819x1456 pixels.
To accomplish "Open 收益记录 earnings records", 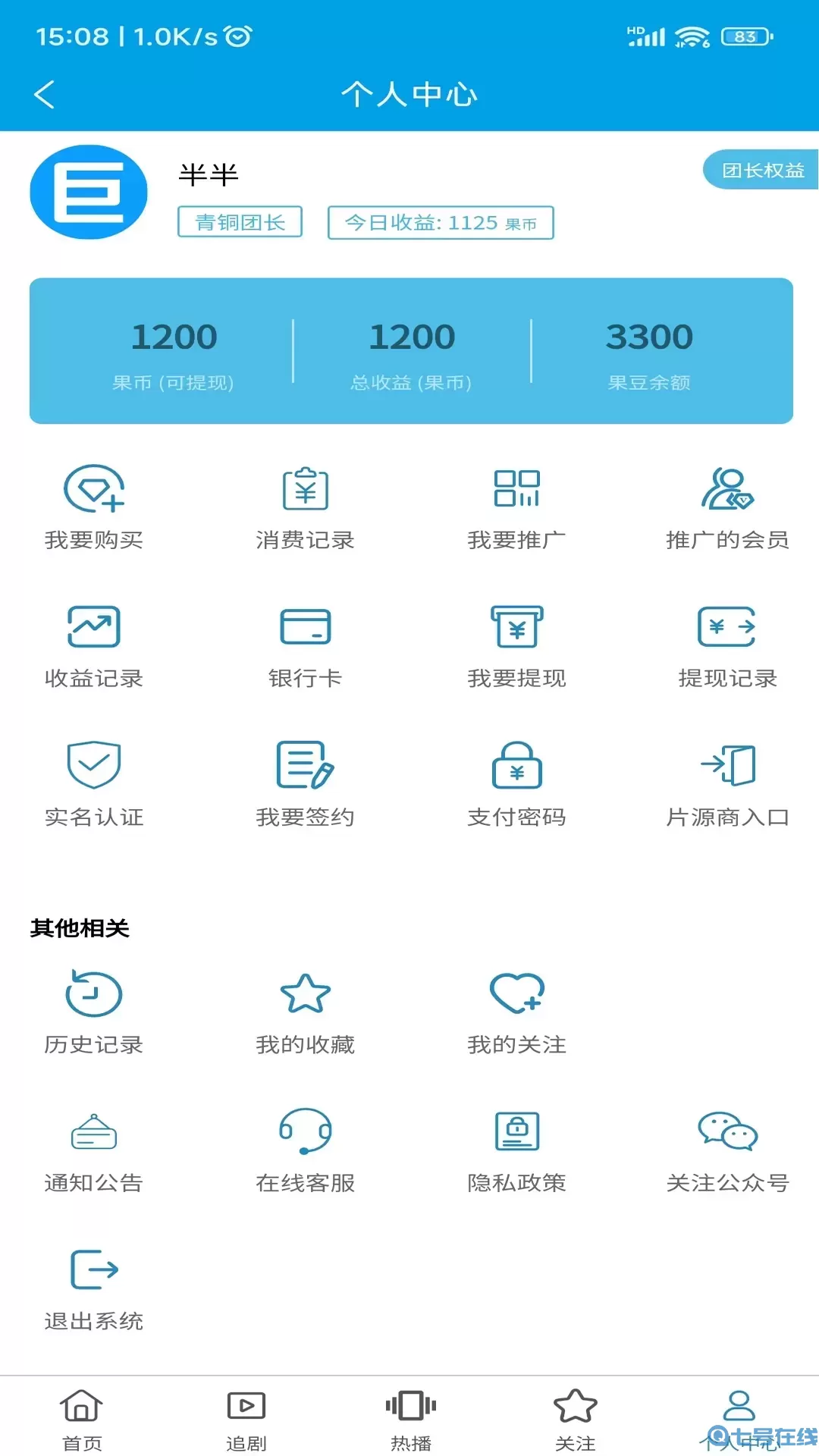I will click(x=94, y=644).
